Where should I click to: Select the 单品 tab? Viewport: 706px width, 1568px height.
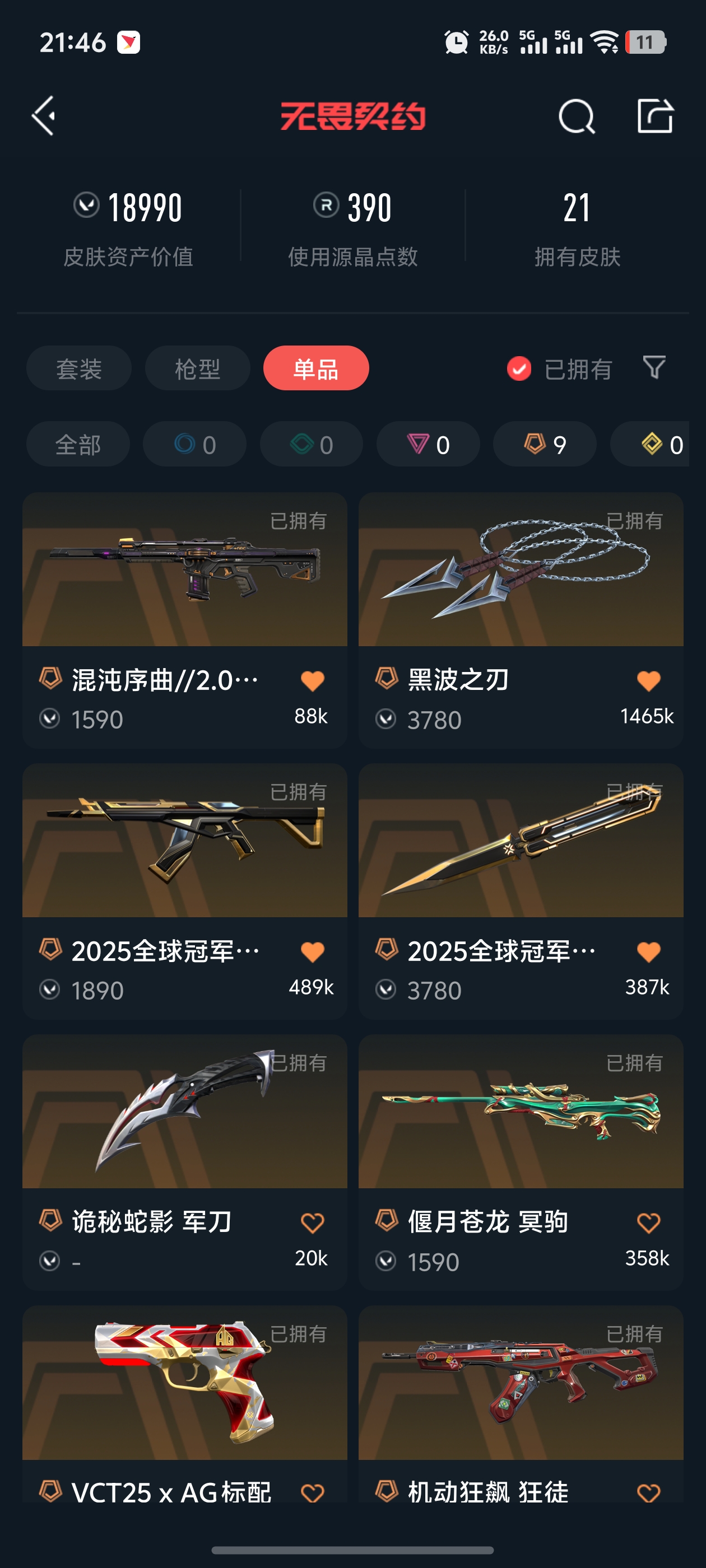point(315,368)
